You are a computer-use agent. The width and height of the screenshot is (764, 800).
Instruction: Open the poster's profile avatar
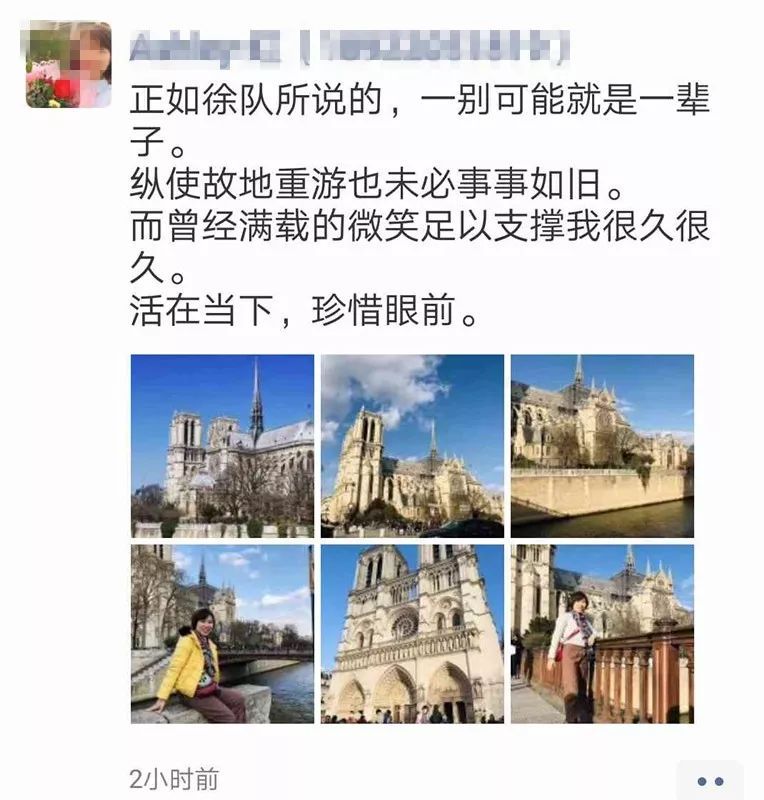tap(68, 65)
